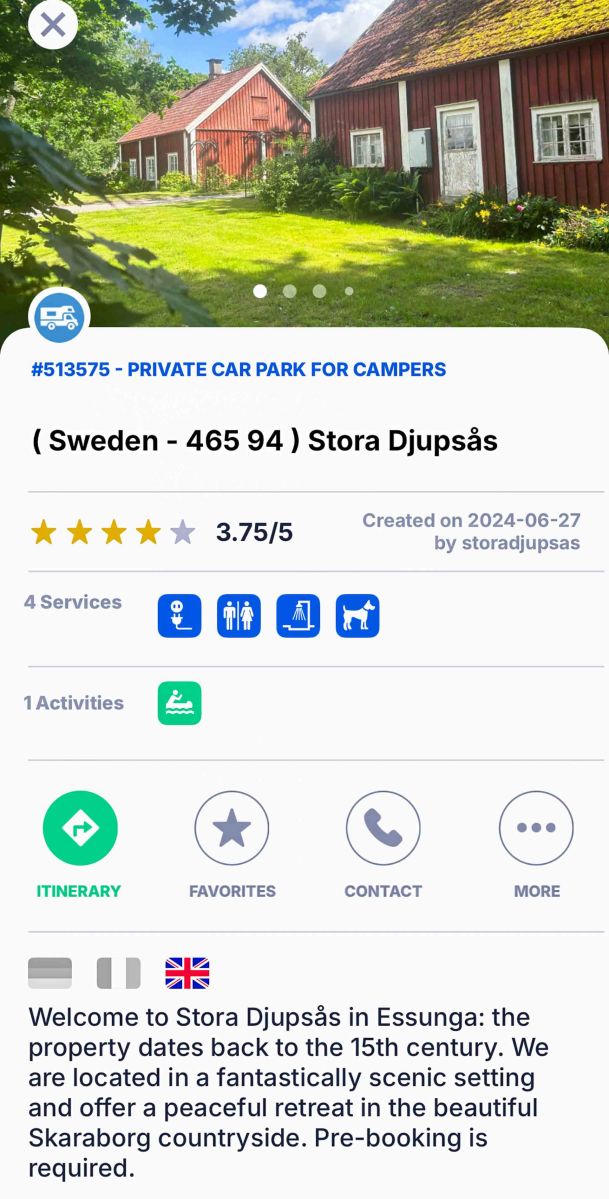Open itinerary directions to Stora Djupsås

80,828
